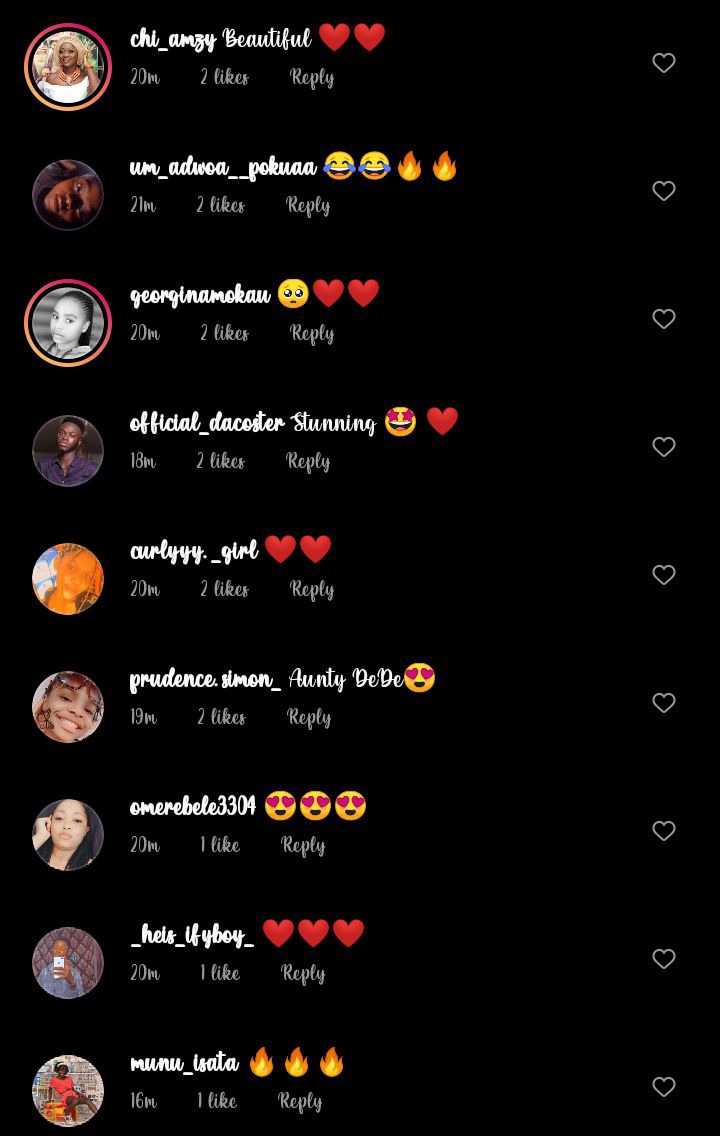Image resolution: width=720 pixels, height=1136 pixels.
Task: View um_adwoa__pokuaa's profile photo
Action: click(68, 195)
